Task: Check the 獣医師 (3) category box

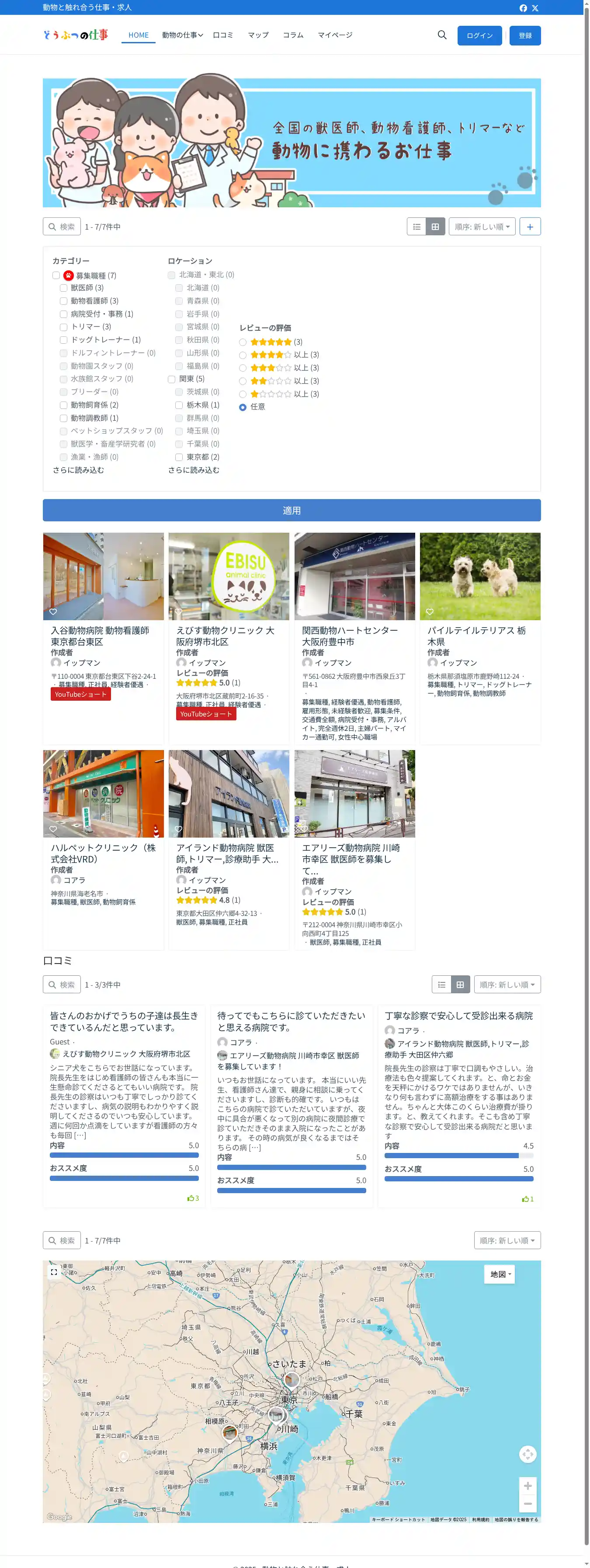Action: pos(63,288)
